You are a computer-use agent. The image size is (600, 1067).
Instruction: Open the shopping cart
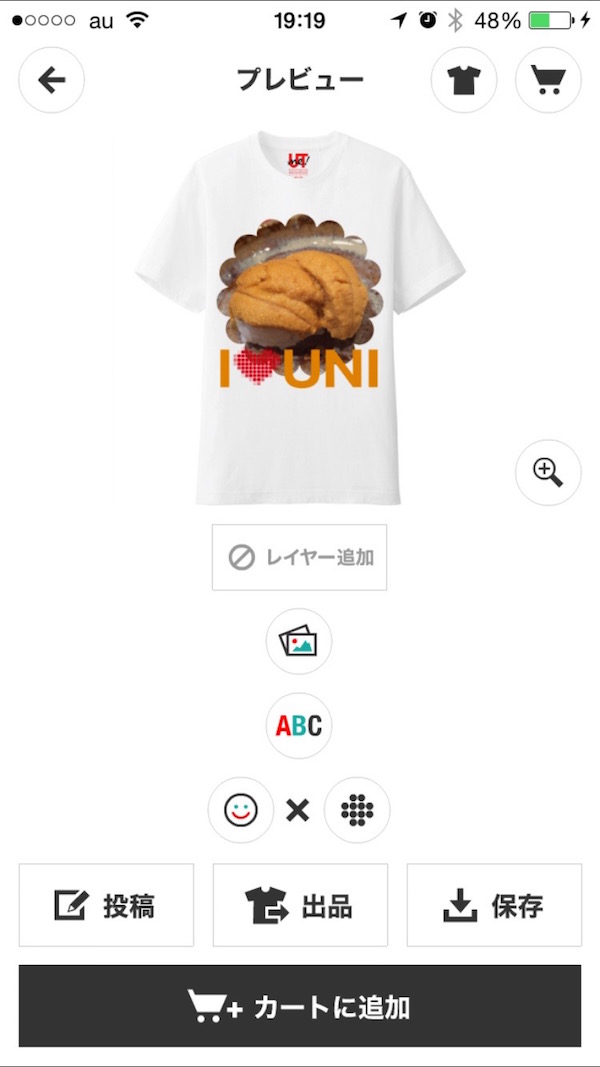click(x=548, y=80)
